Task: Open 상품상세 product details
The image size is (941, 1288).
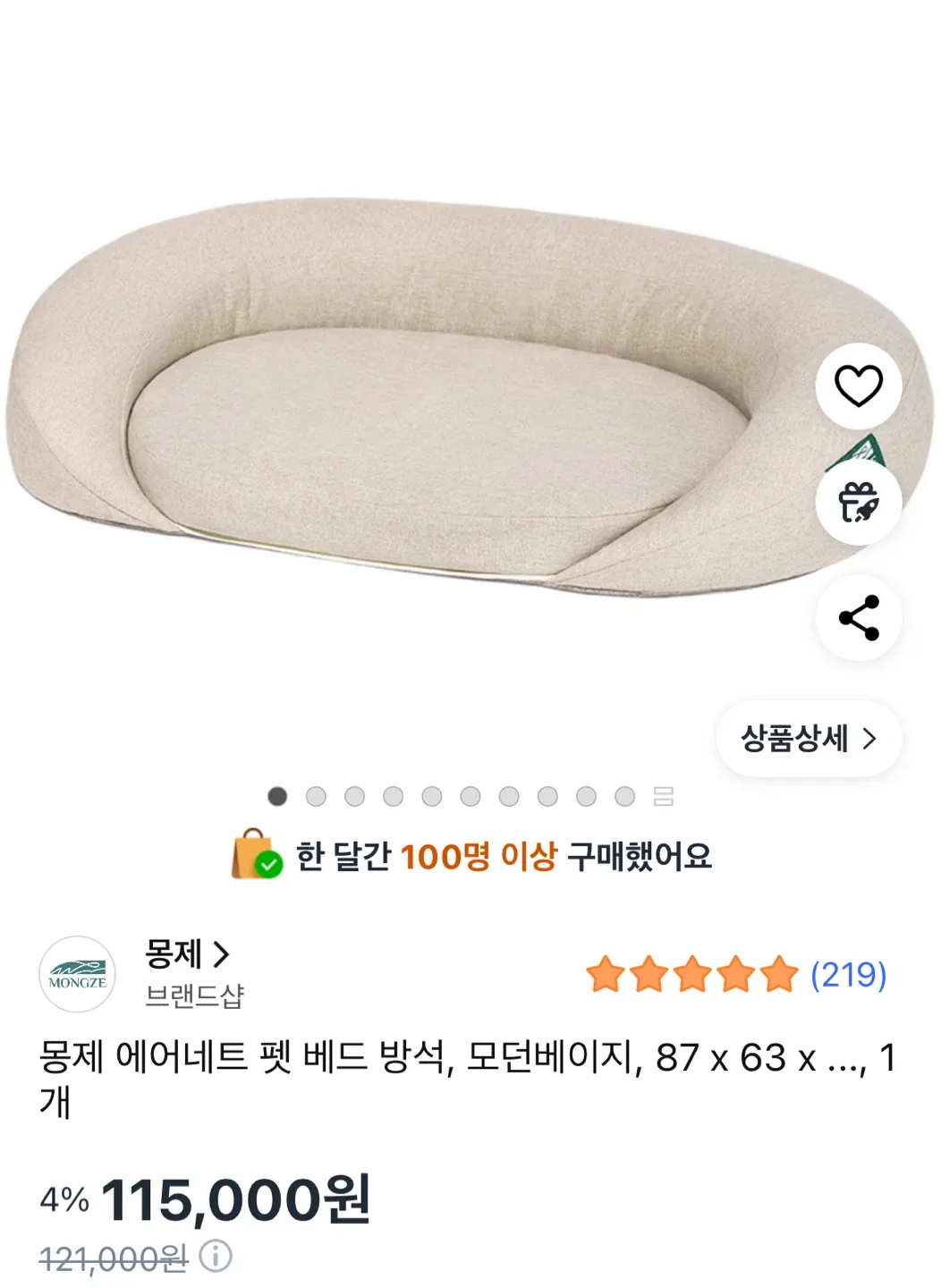Action: point(808,739)
